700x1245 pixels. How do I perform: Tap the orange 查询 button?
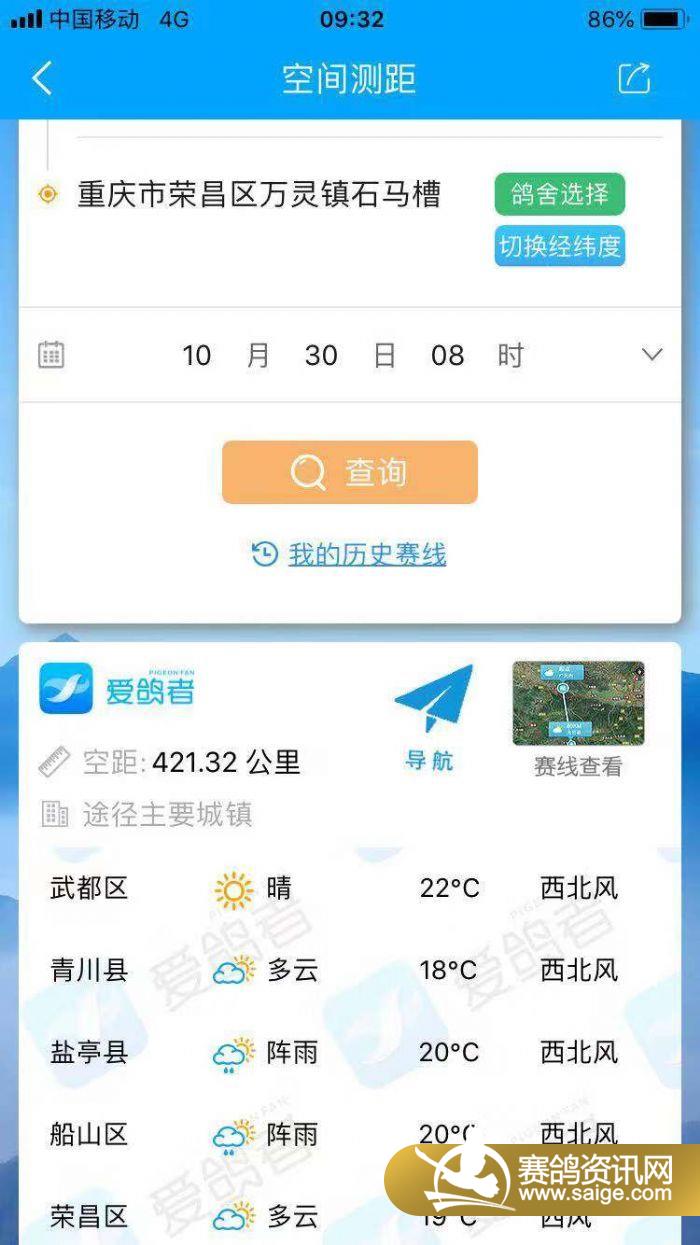tap(350, 472)
